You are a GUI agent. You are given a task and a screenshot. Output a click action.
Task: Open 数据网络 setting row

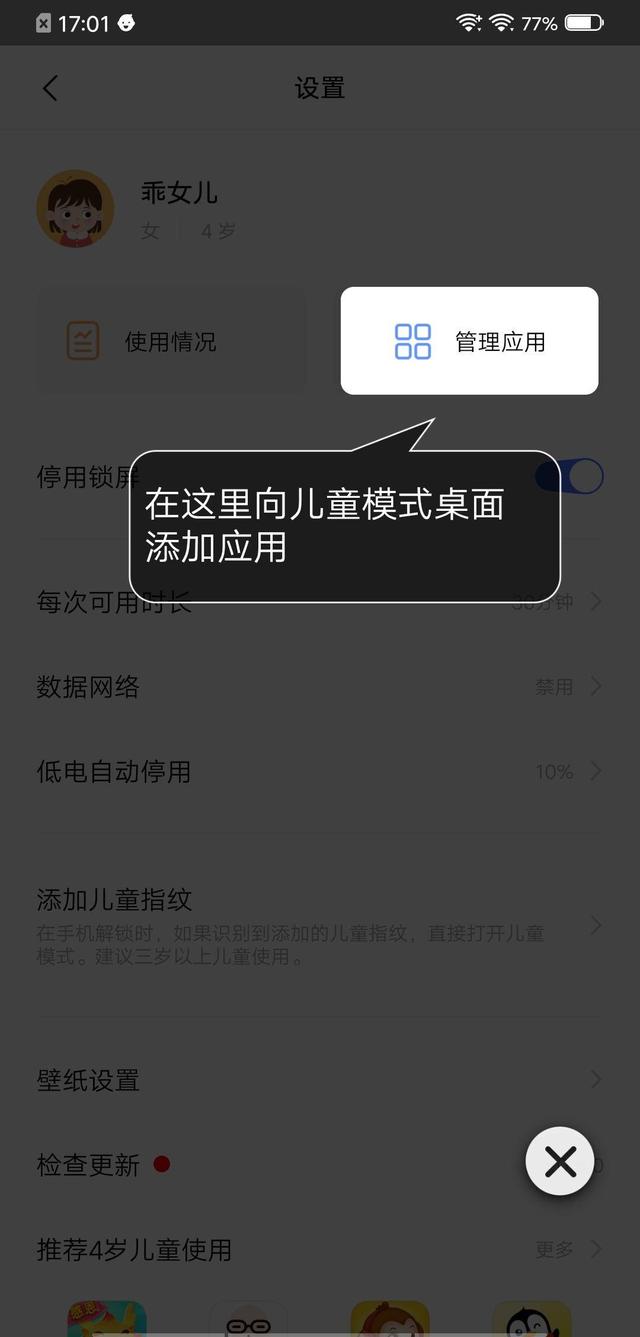coord(320,687)
